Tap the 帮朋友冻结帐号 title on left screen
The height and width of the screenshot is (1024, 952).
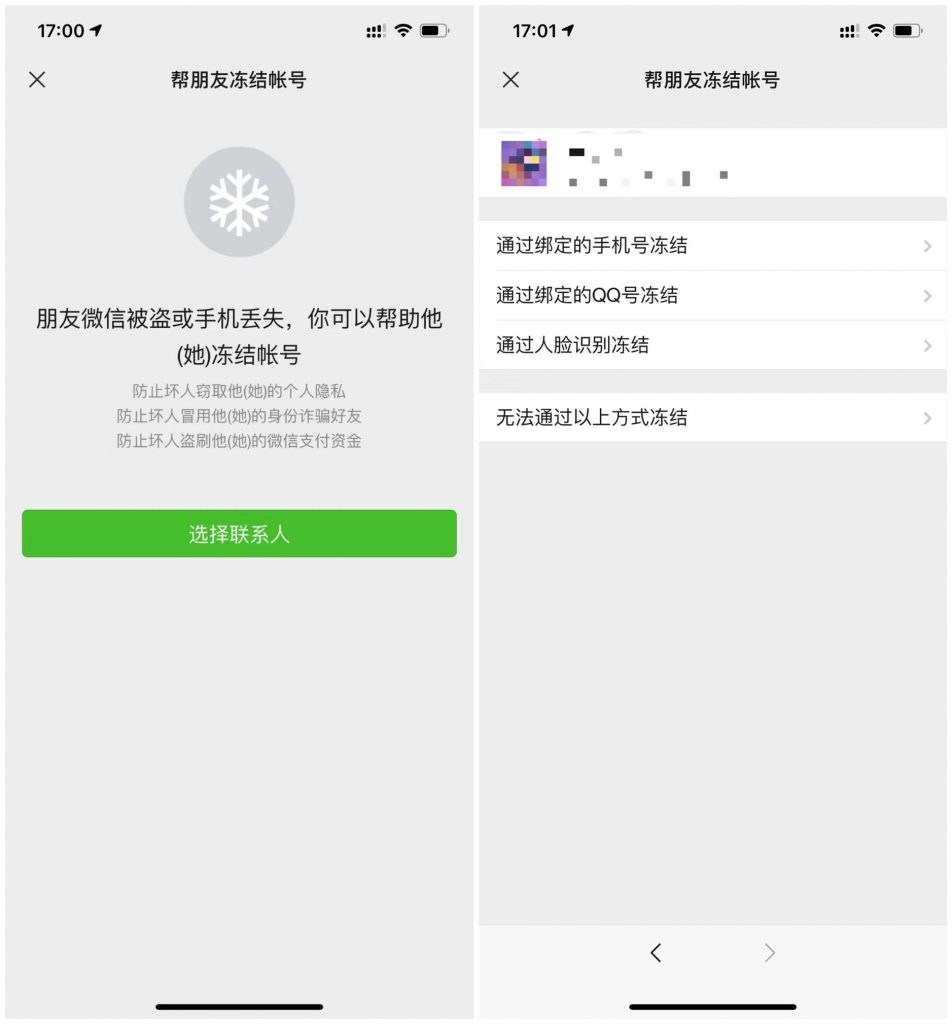point(239,80)
